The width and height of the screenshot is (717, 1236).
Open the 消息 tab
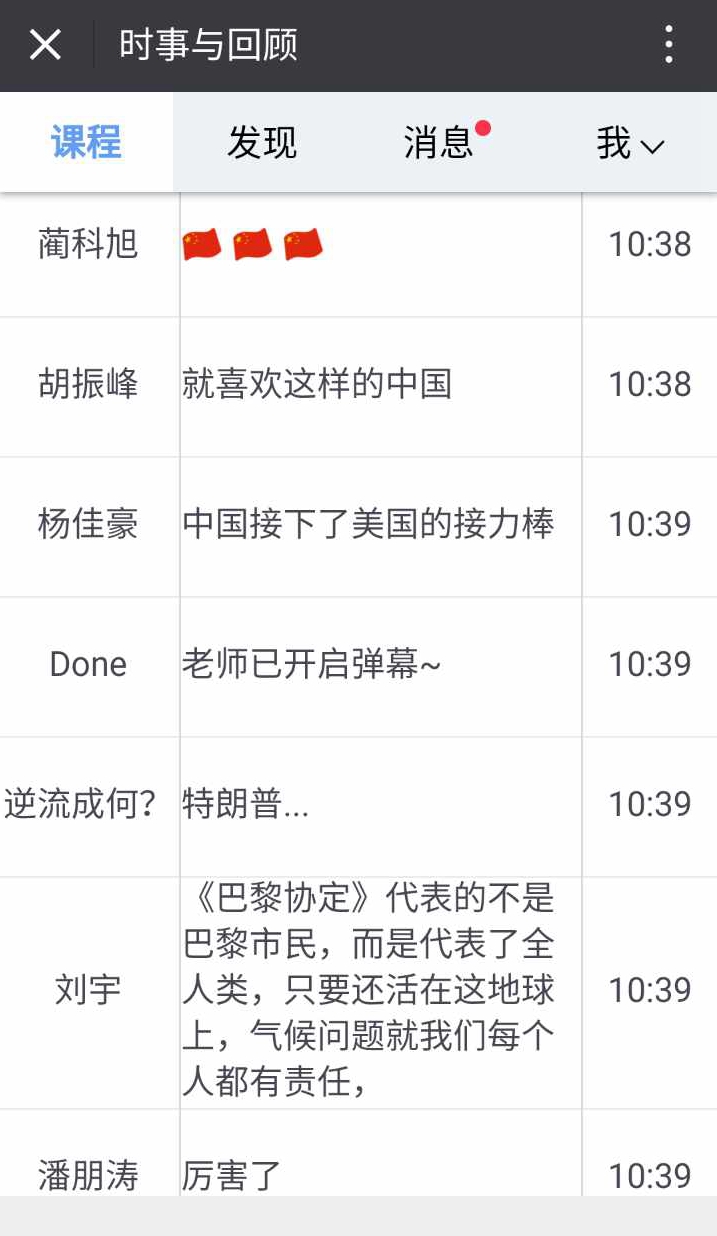click(x=440, y=142)
